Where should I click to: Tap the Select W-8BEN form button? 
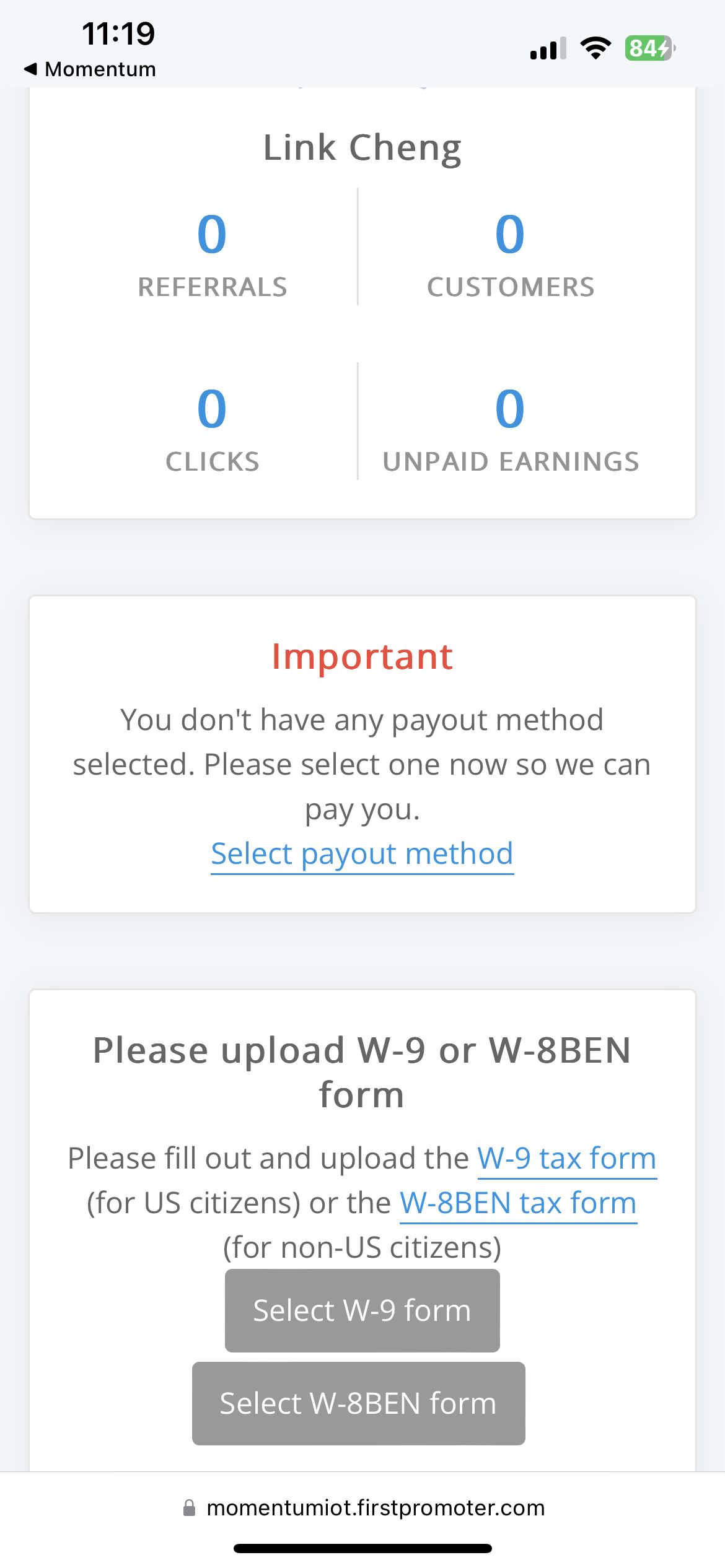click(358, 1403)
